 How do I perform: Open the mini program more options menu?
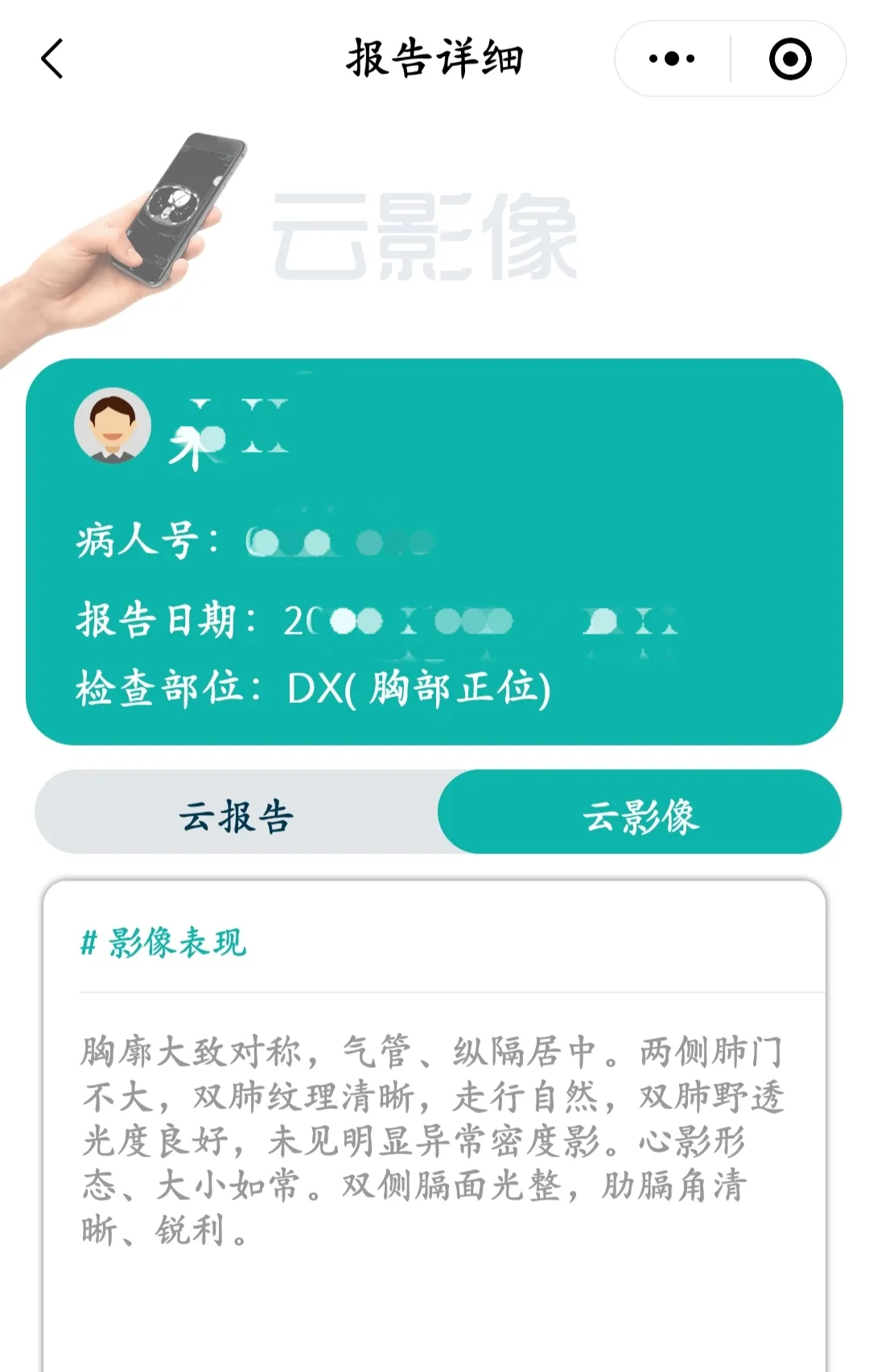coord(672,59)
